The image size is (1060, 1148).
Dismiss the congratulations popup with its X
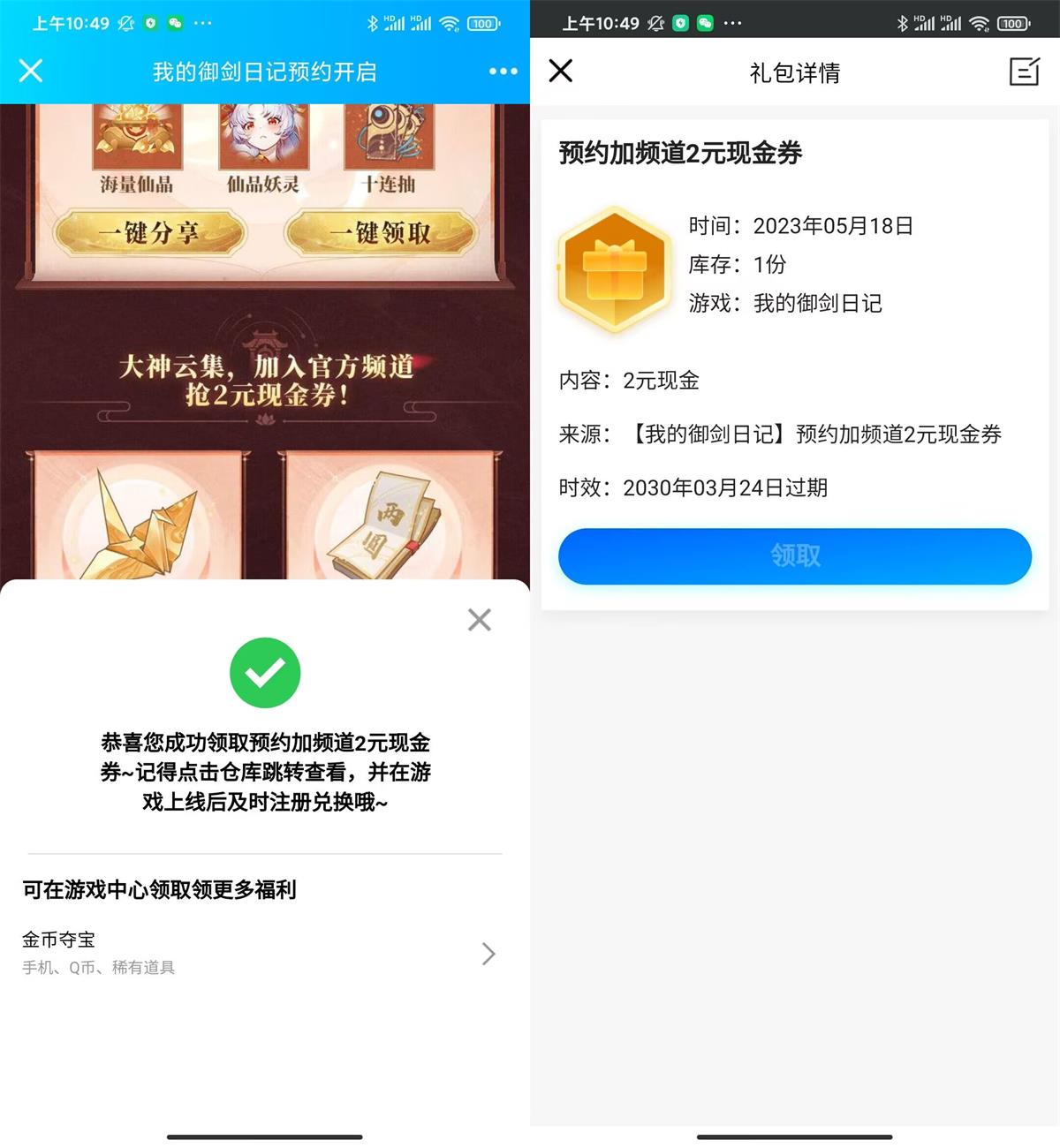479,620
